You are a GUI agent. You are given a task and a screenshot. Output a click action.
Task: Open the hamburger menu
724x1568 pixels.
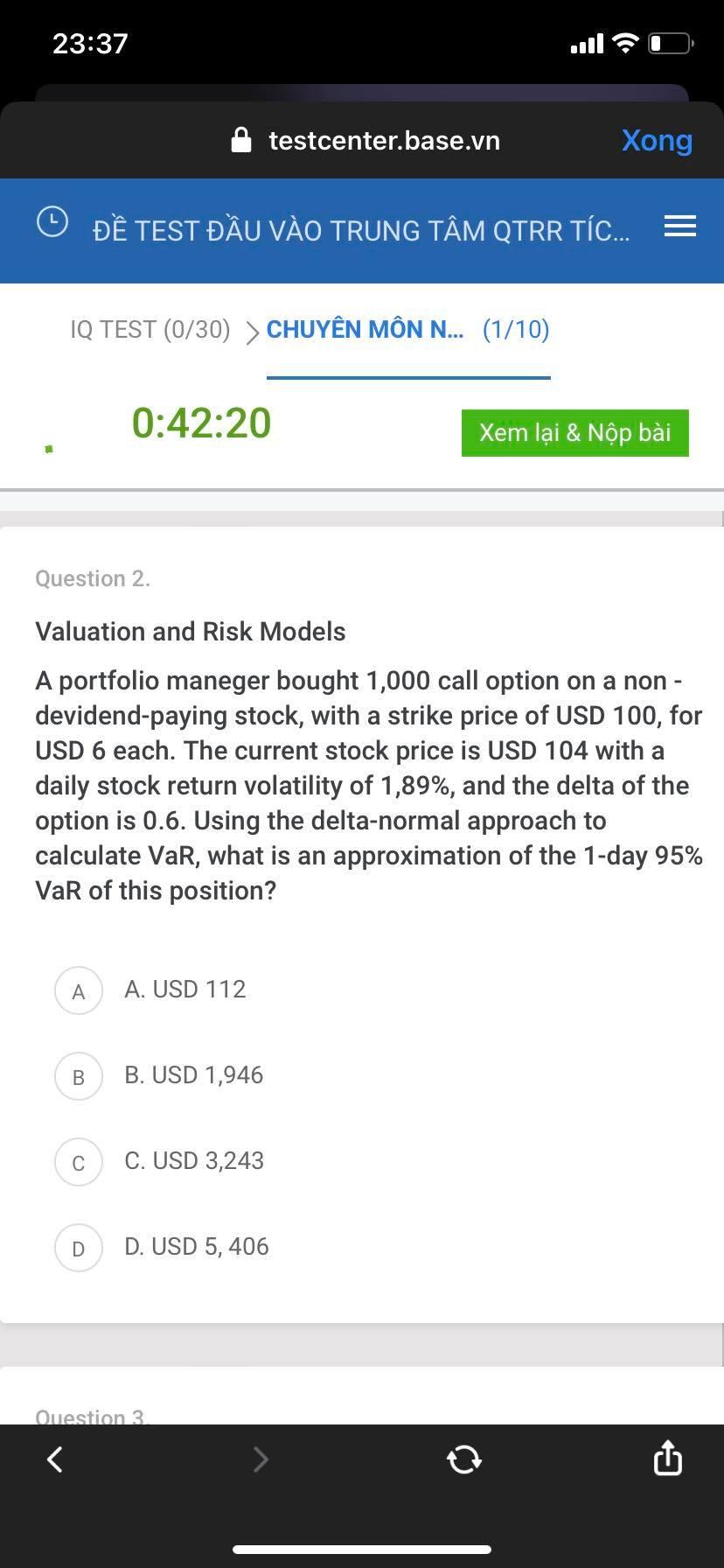[x=679, y=227]
